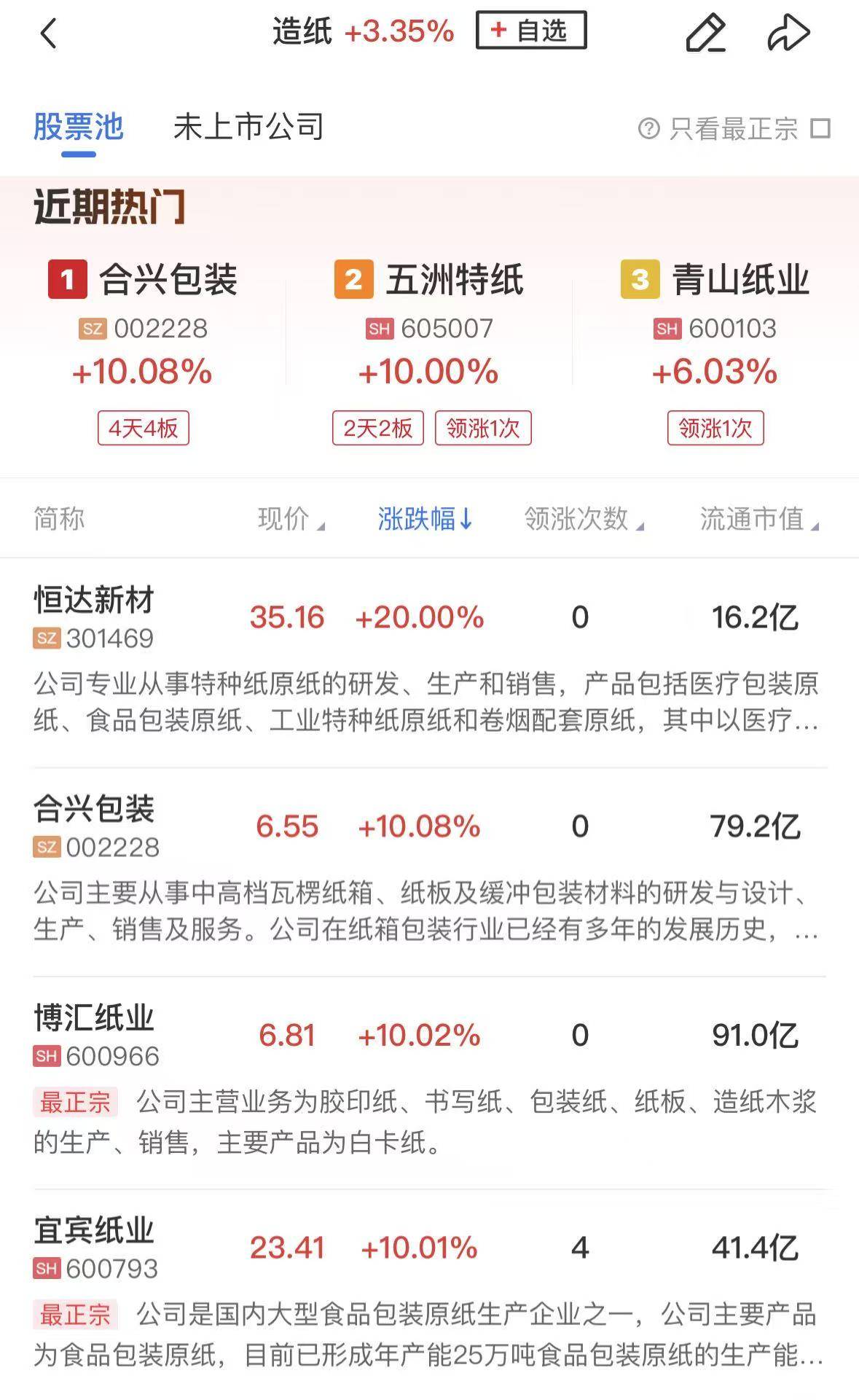Open 宜宾纸业 stock details

(x=95, y=1246)
